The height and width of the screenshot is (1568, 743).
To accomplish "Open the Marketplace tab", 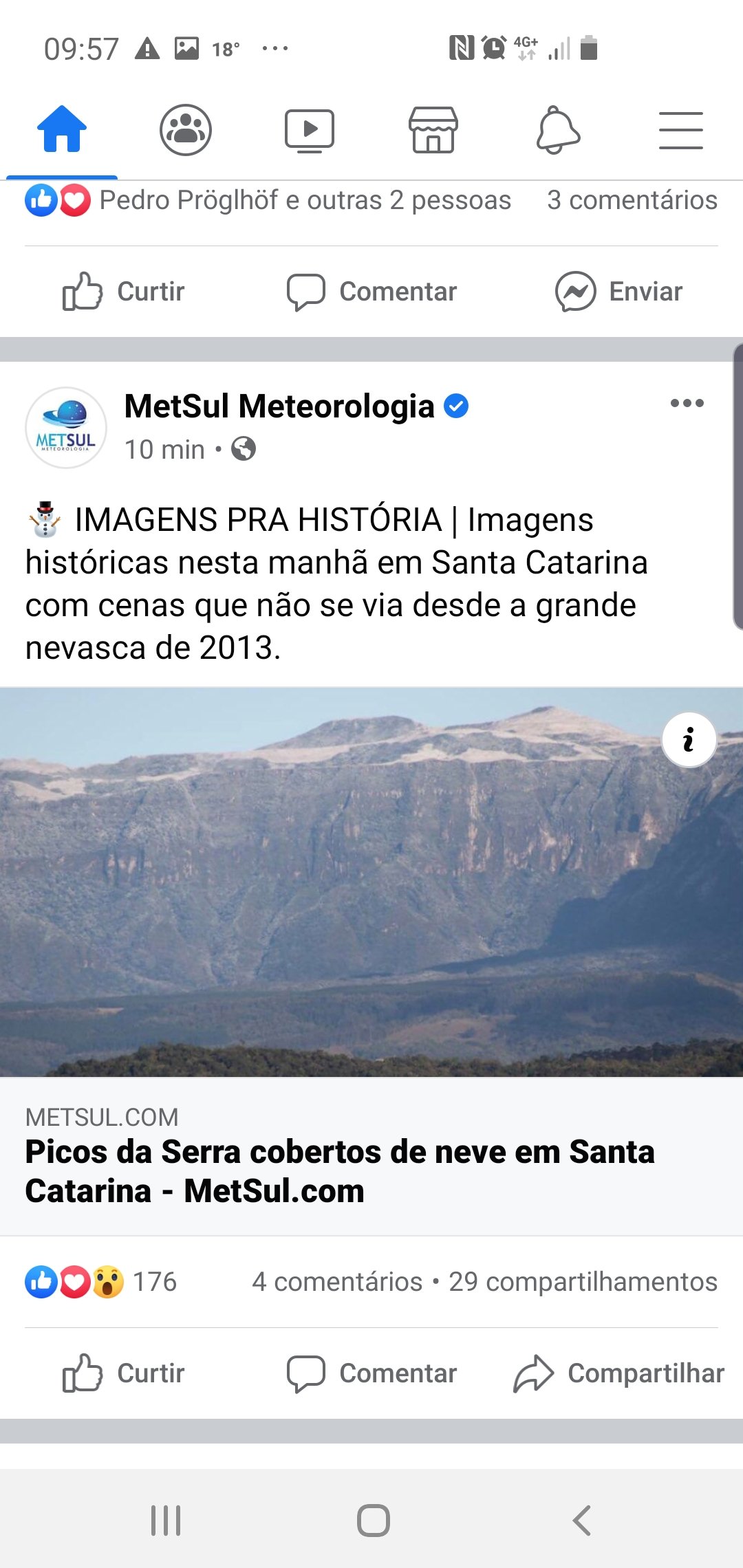I will click(x=433, y=129).
